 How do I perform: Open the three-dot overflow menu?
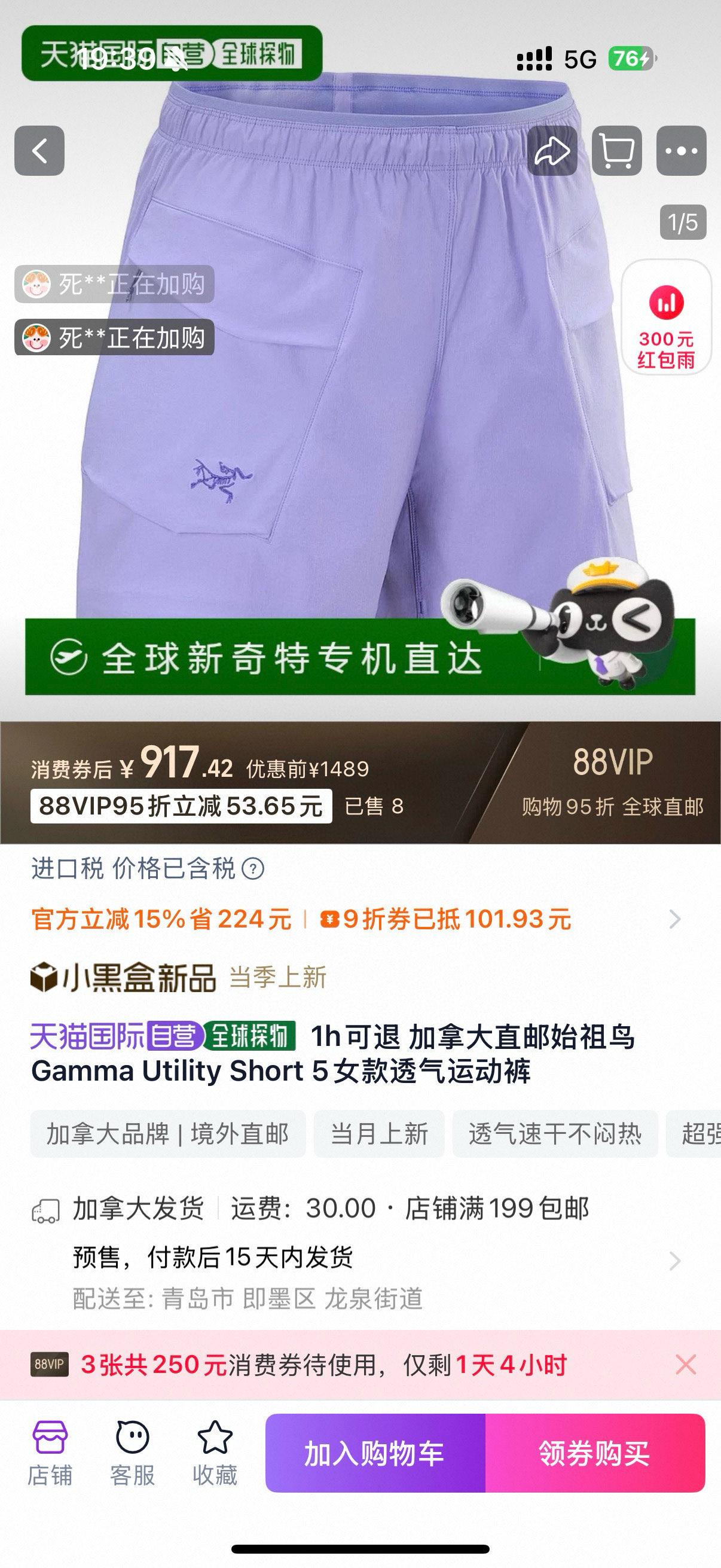point(681,151)
